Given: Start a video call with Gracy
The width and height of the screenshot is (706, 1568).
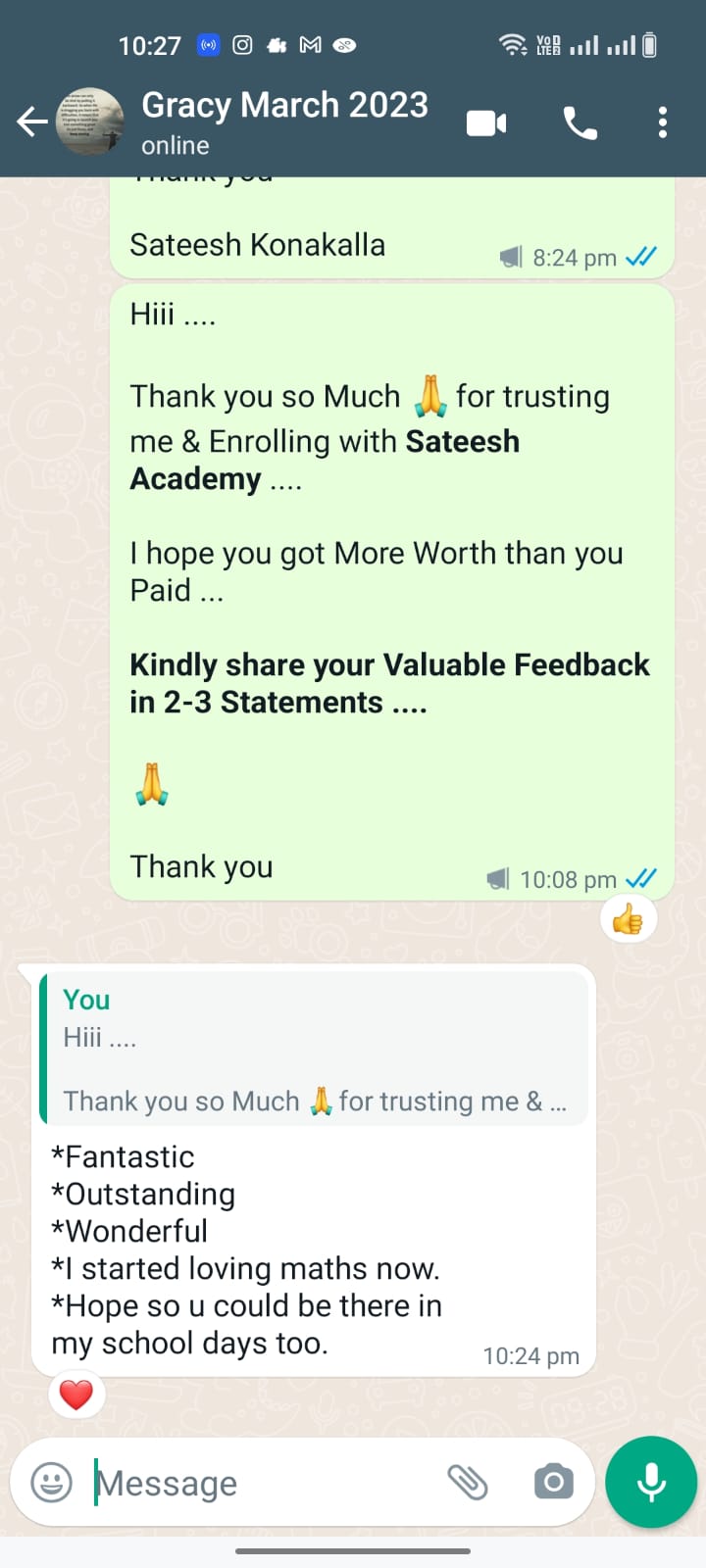Looking at the screenshot, I should pos(486,122).
